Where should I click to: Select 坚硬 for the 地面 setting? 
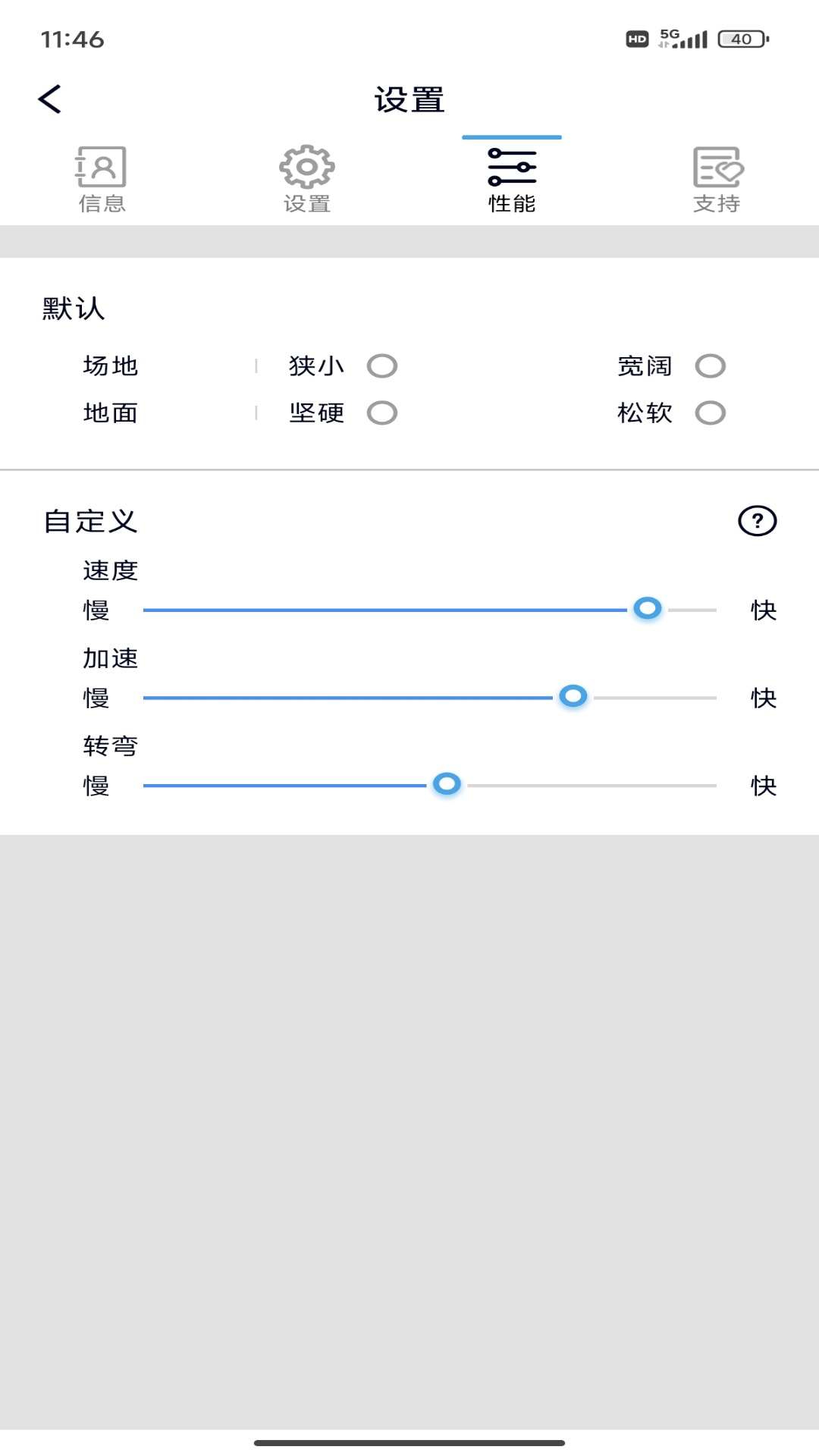384,413
